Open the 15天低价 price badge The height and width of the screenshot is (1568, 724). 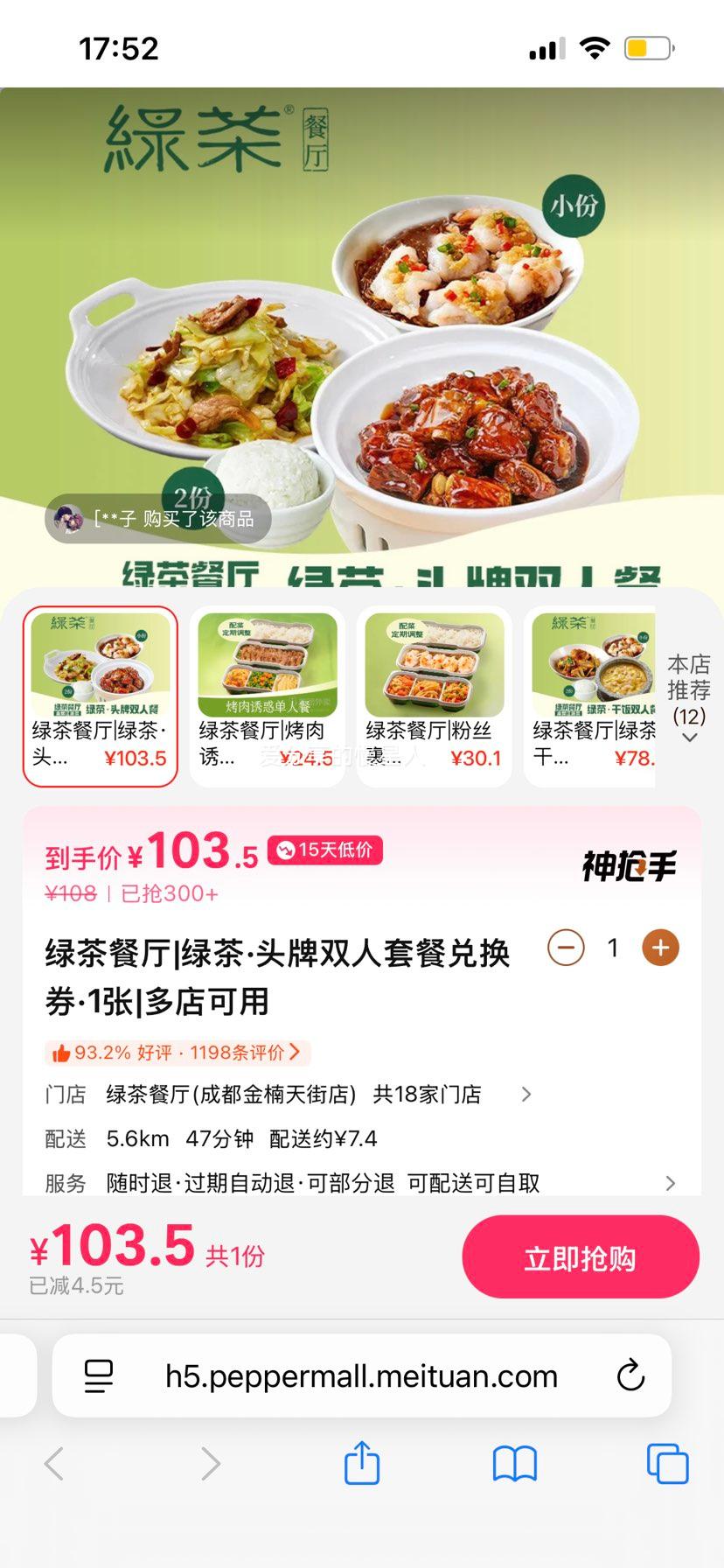(324, 850)
